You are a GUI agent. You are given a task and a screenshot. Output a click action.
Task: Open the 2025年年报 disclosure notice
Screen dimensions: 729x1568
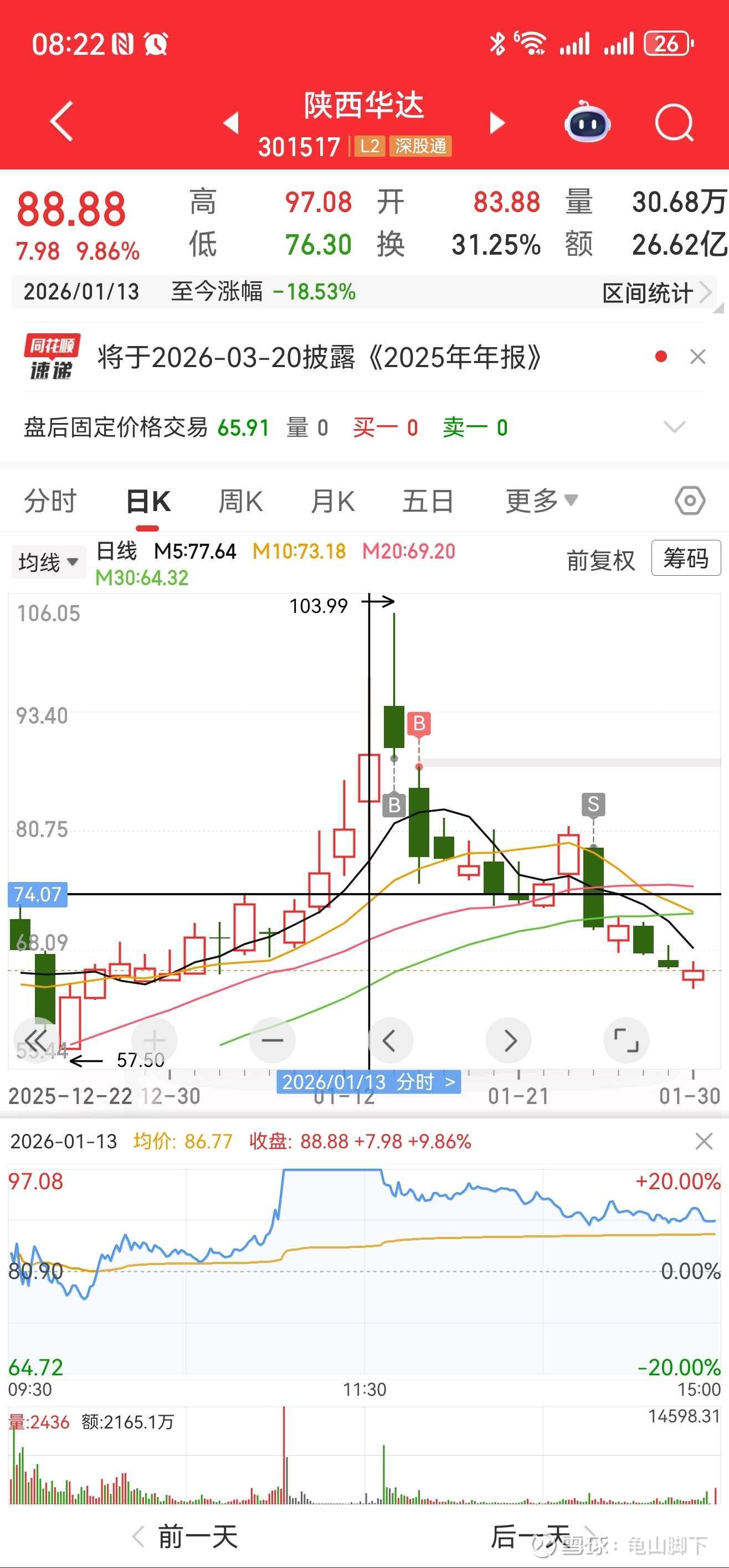click(x=319, y=357)
